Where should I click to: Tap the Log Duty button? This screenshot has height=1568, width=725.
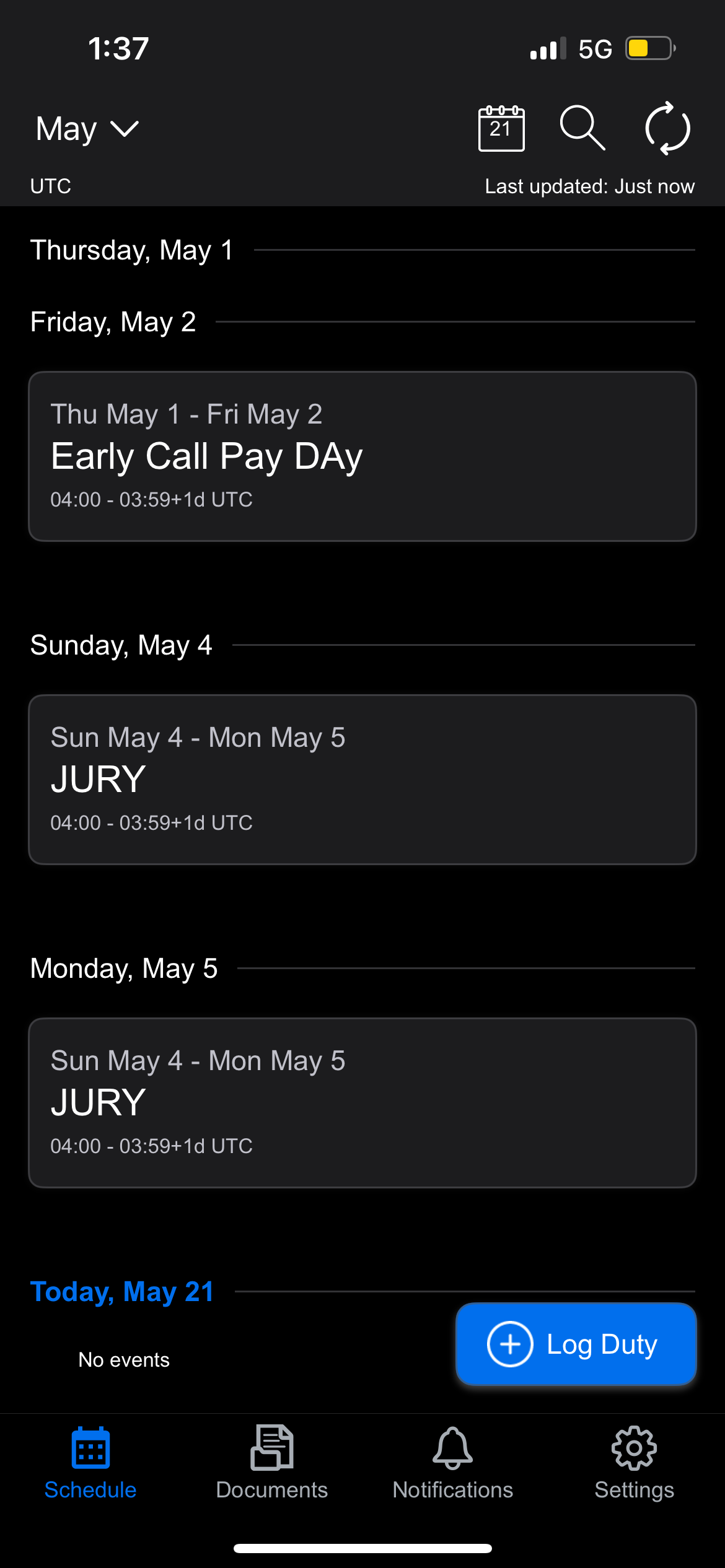576,1344
